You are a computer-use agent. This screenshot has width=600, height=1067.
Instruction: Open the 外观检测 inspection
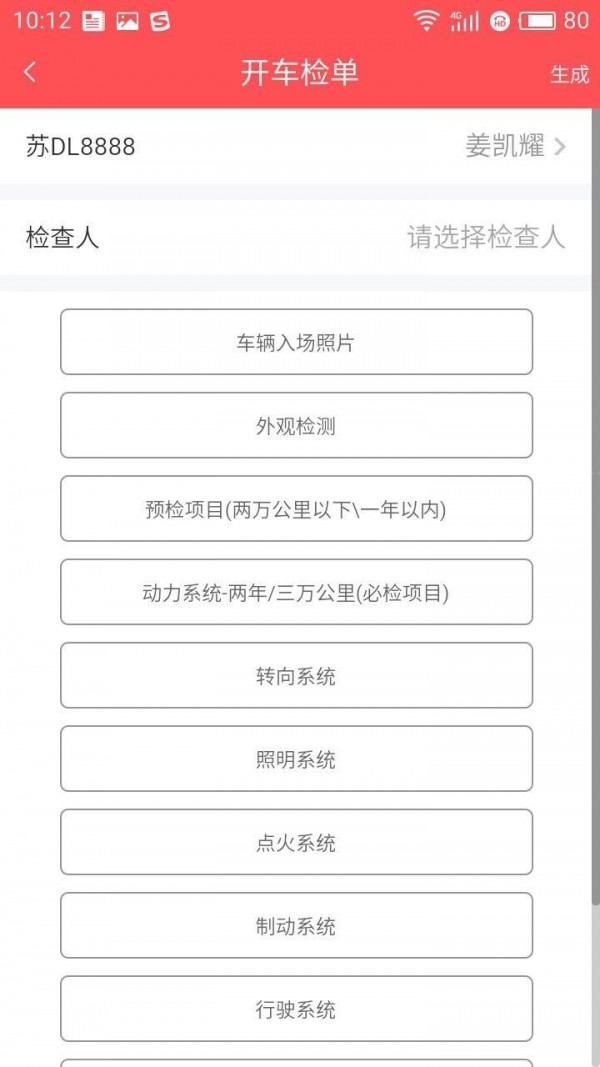pos(296,426)
